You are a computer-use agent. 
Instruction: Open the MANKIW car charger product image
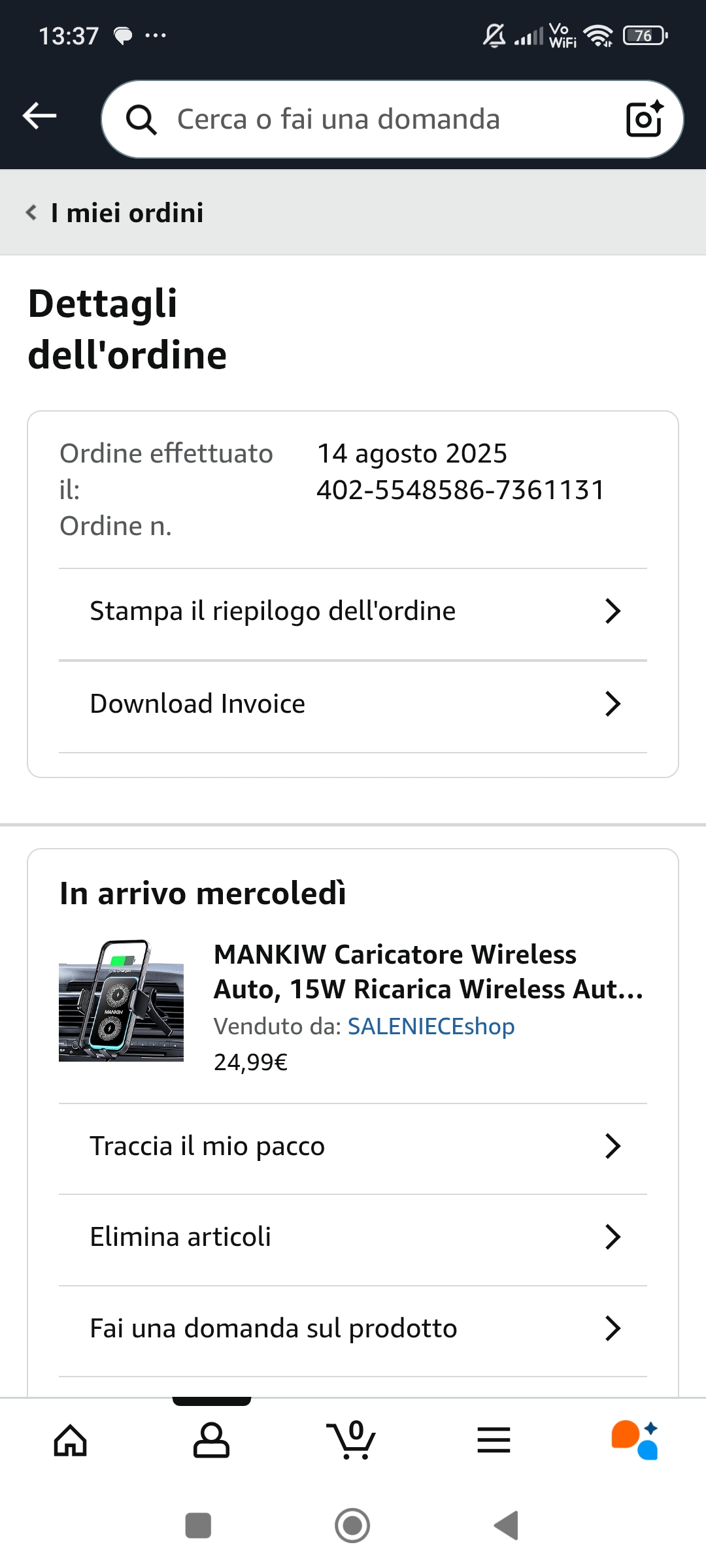122,1001
